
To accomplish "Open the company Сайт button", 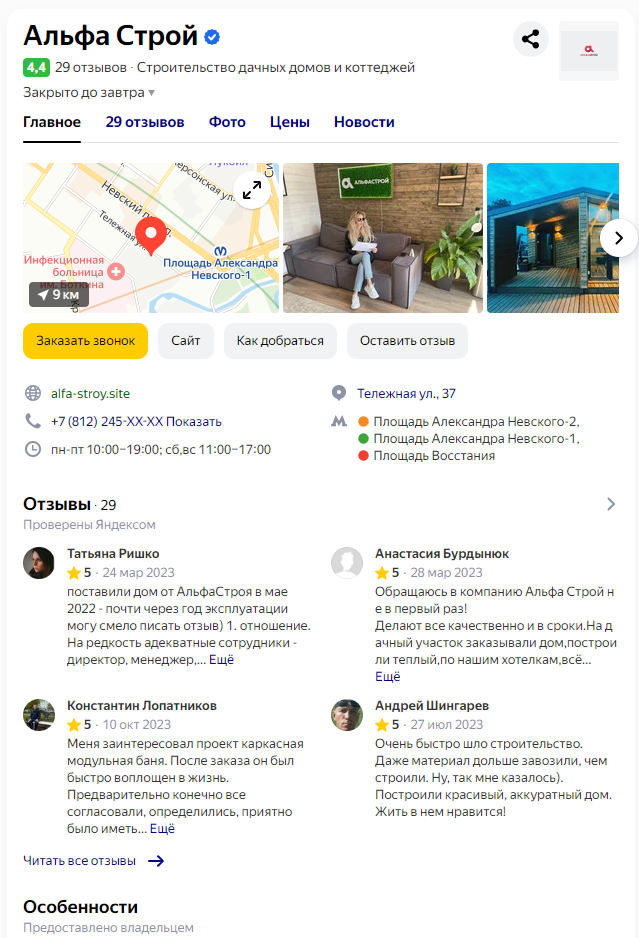I will point(186,341).
